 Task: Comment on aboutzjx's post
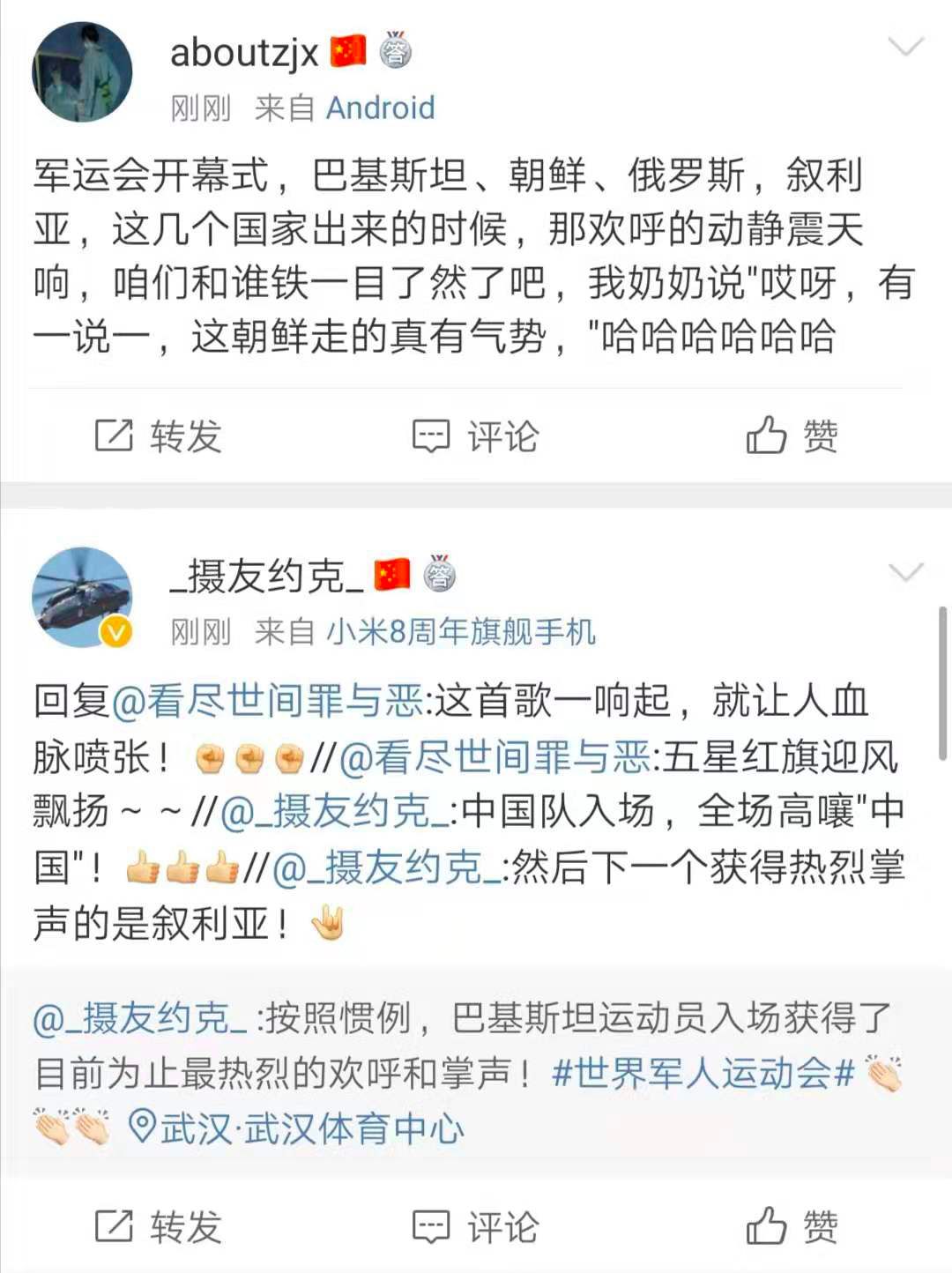(476, 435)
